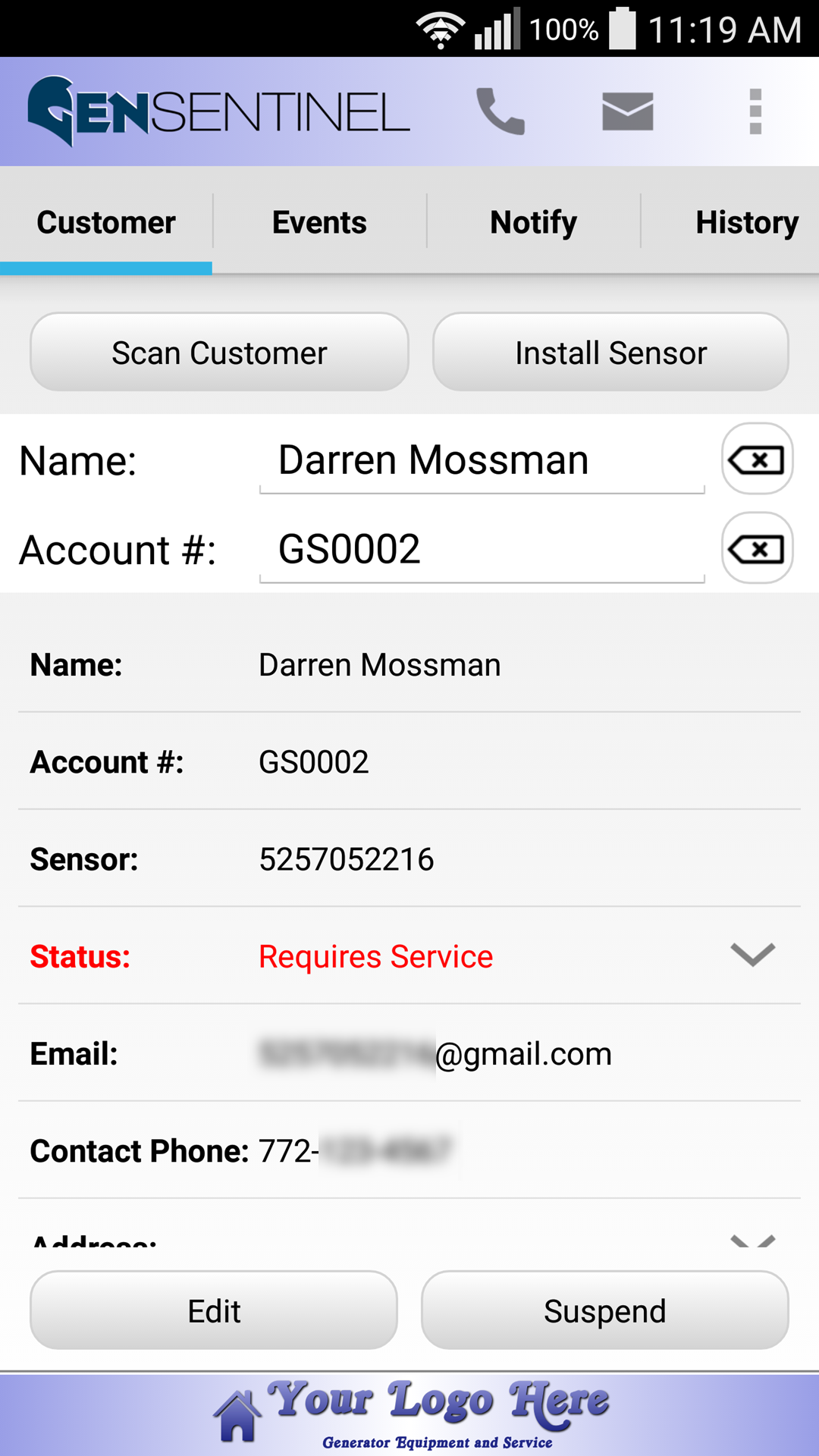The height and width of the screenshot is (1456, 819).
Task: Open the email envelope icon
Action: click(x=627, y=112)
